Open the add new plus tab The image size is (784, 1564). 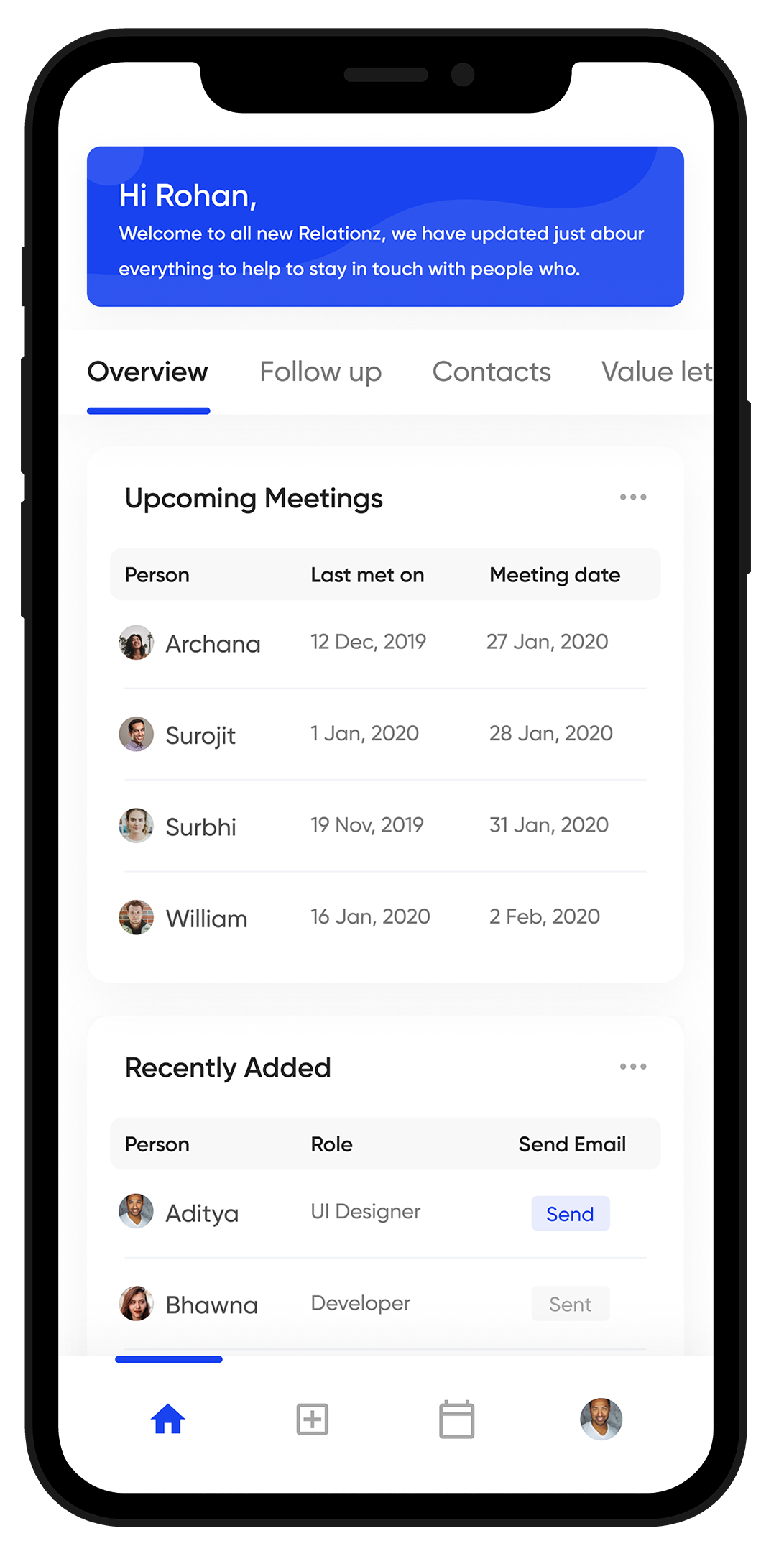(313, 1420)
